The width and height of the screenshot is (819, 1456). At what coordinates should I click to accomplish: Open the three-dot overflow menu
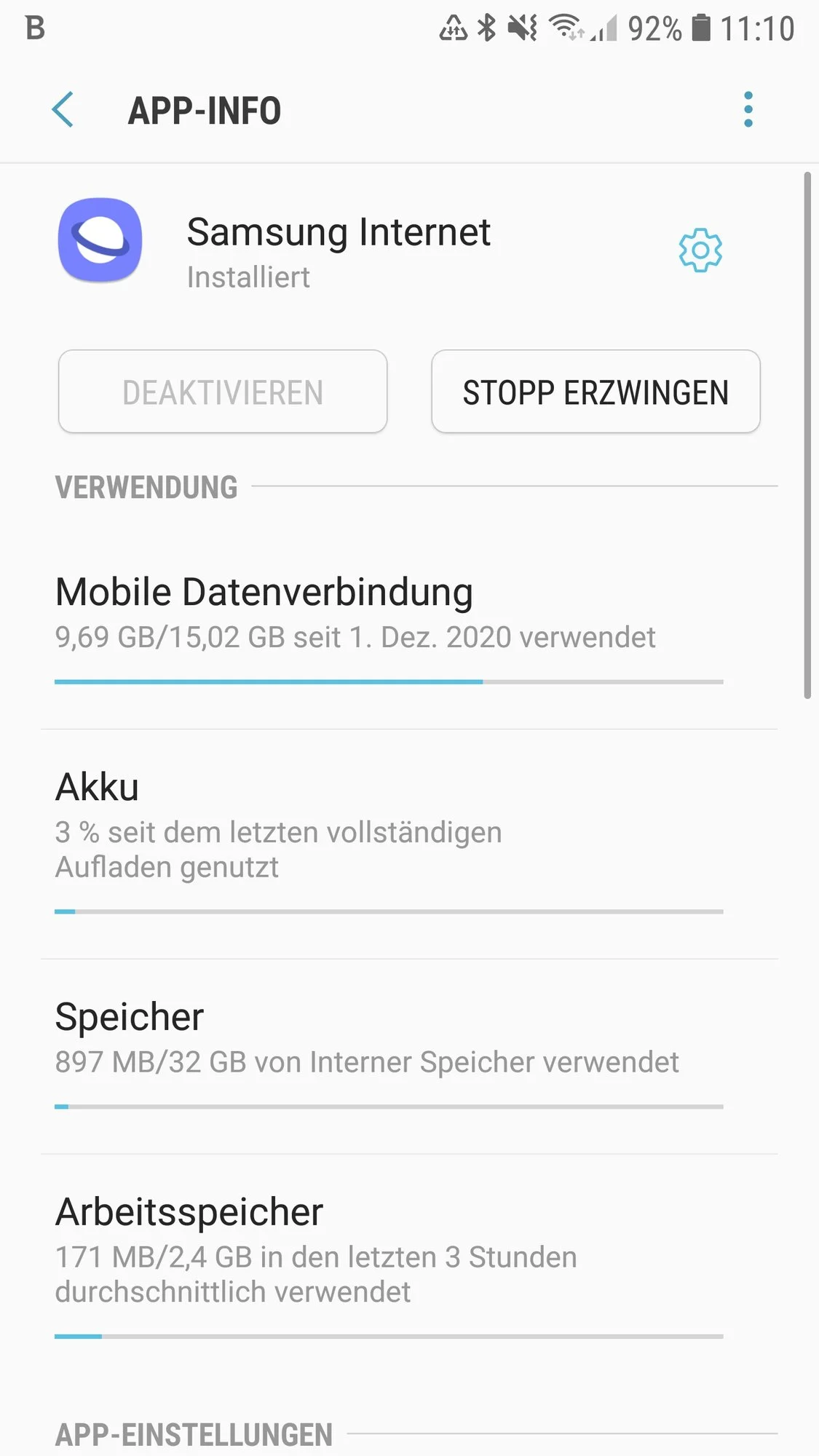tap(748, 110)
